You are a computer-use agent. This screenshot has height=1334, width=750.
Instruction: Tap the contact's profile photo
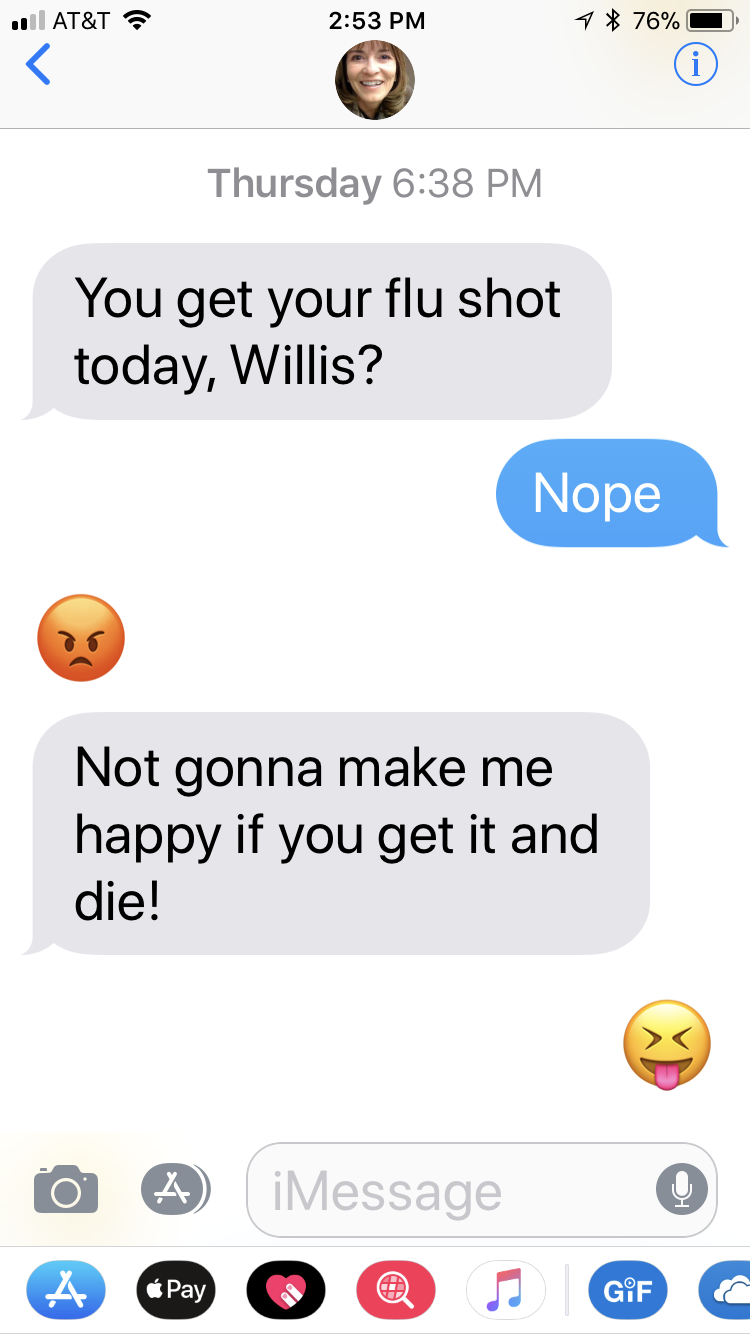[374, 80]
